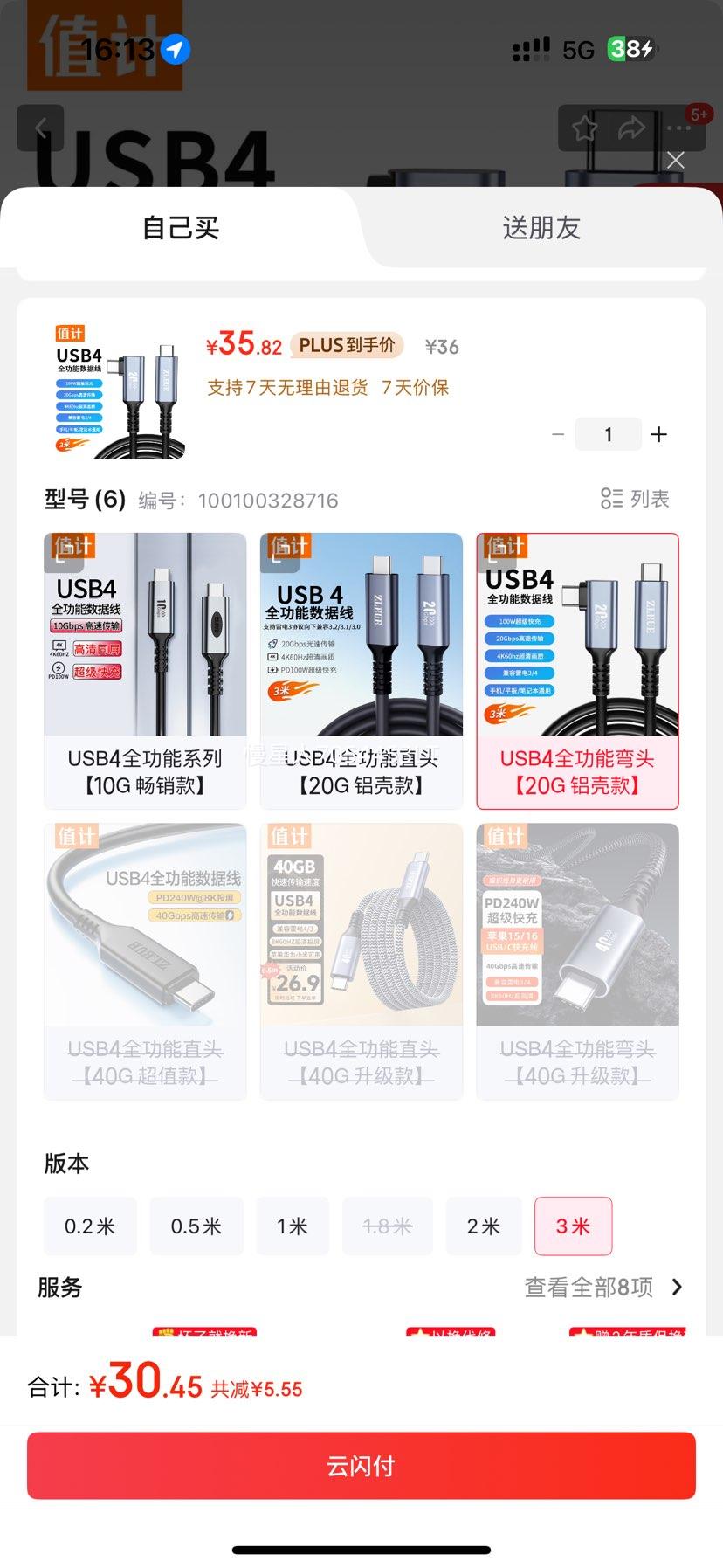Choose the 0.5米 version
Viewport: 723px width, 1568px height.
pyautogui.click(x=196, y=1226)
